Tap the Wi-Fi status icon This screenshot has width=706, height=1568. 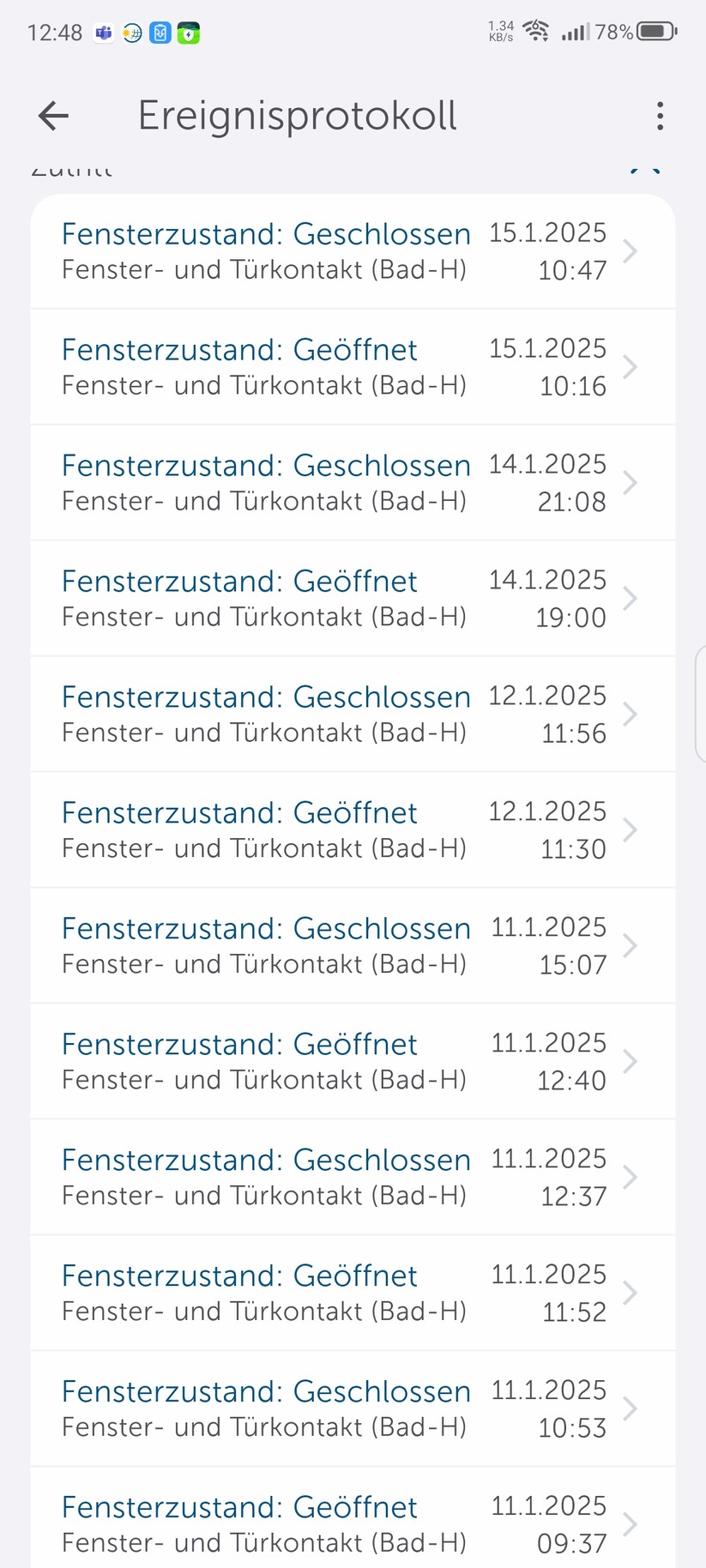[536, 31]
